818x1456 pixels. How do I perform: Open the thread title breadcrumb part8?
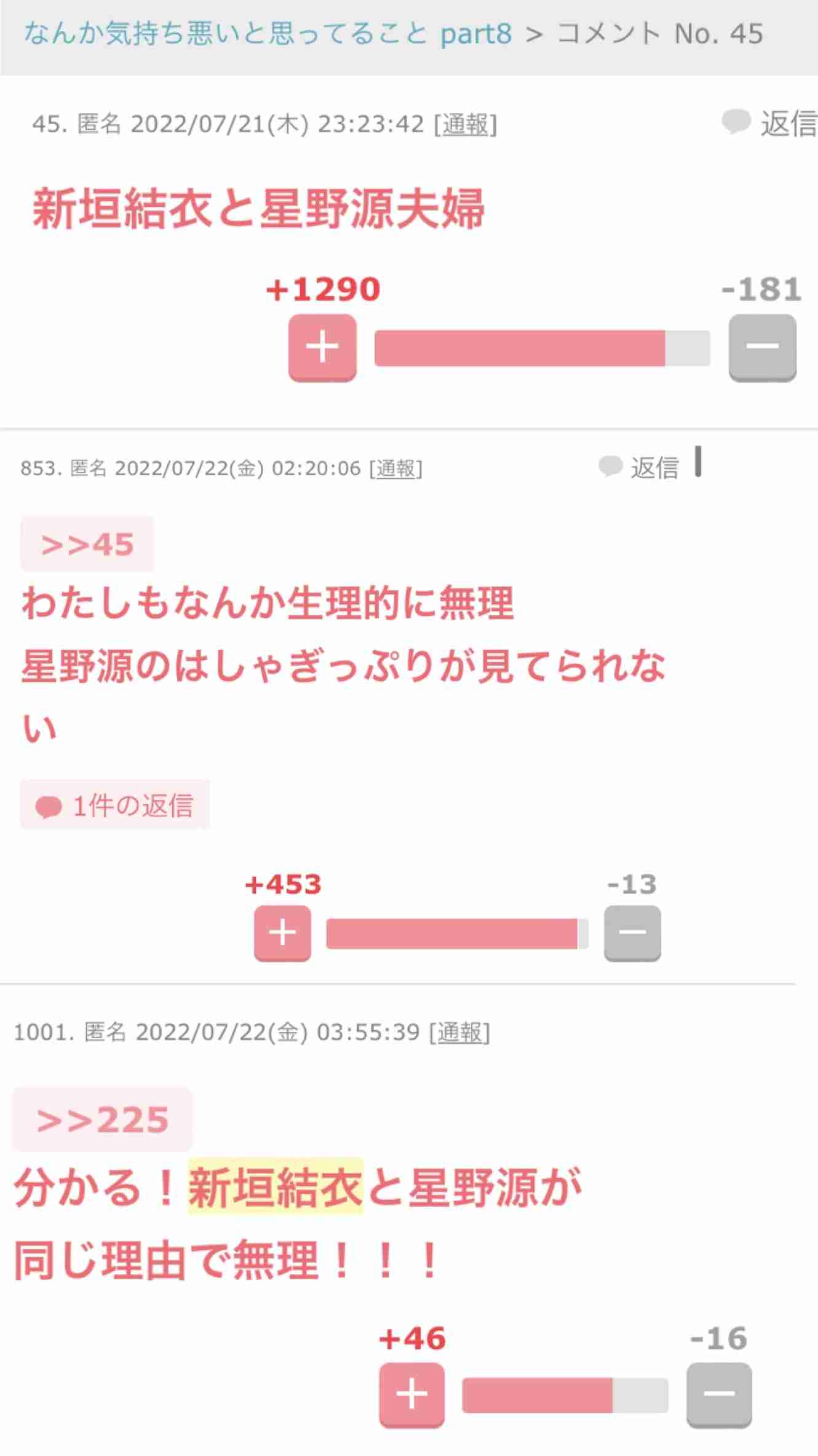477,34
